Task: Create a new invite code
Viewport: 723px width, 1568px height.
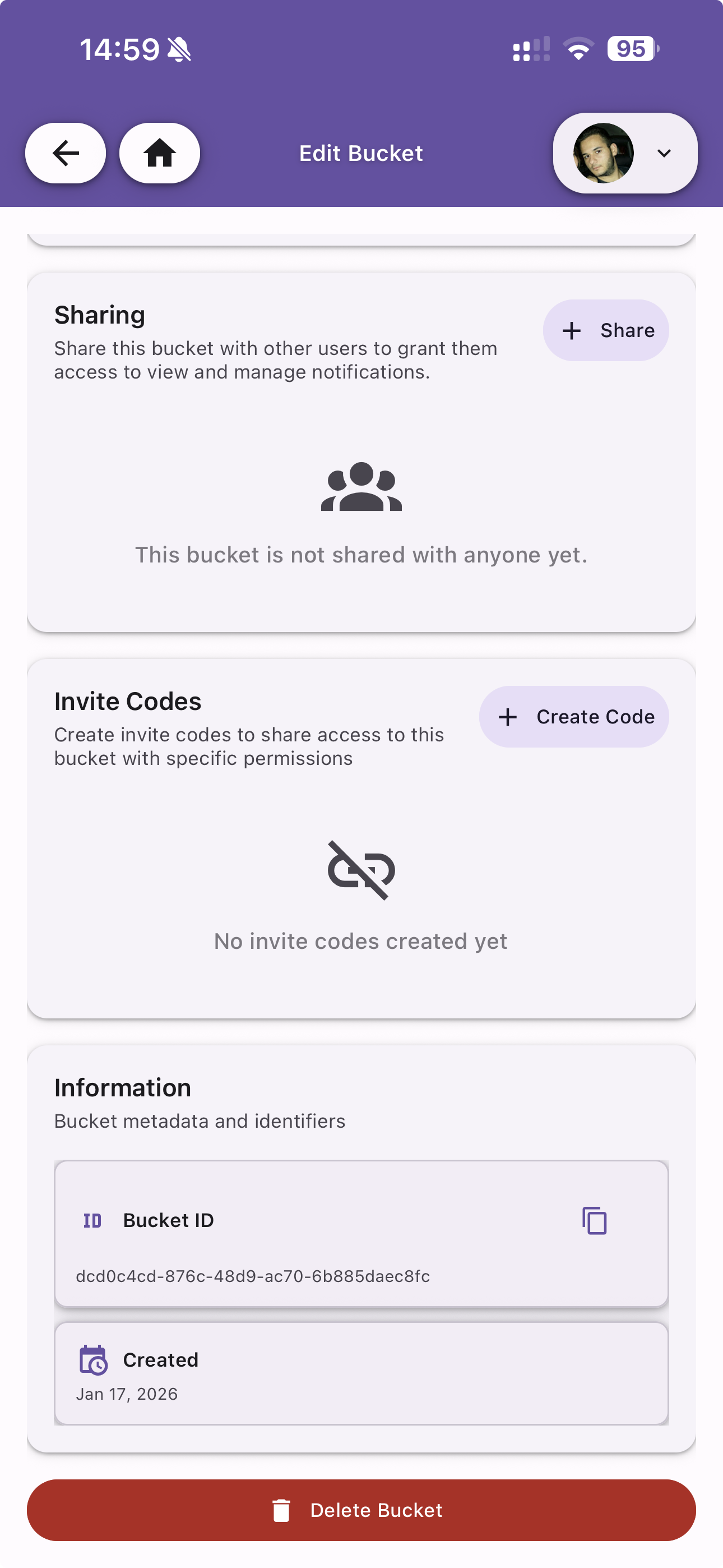Action: point(574,717)
